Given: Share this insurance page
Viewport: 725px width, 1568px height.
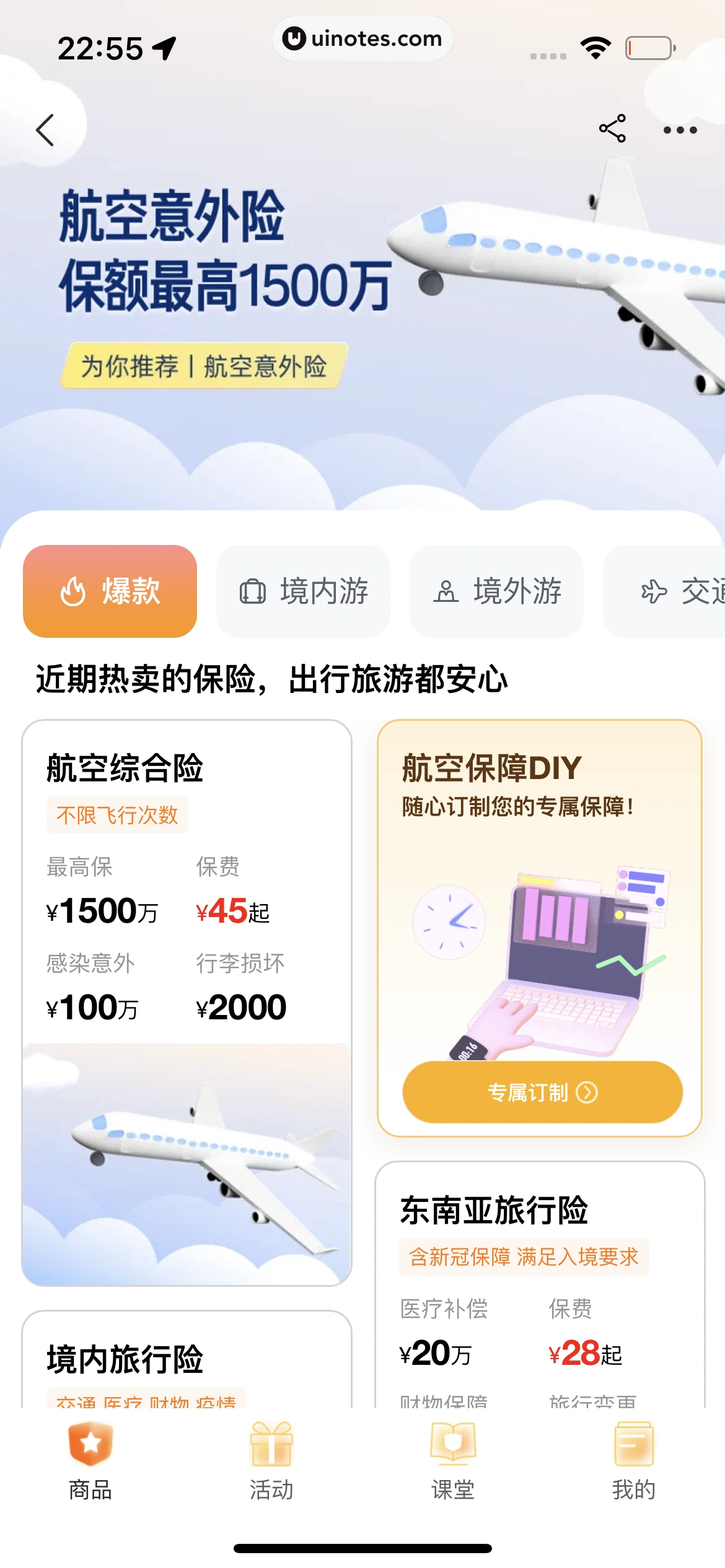Looking at the screenshot, I should pos(612,129).
